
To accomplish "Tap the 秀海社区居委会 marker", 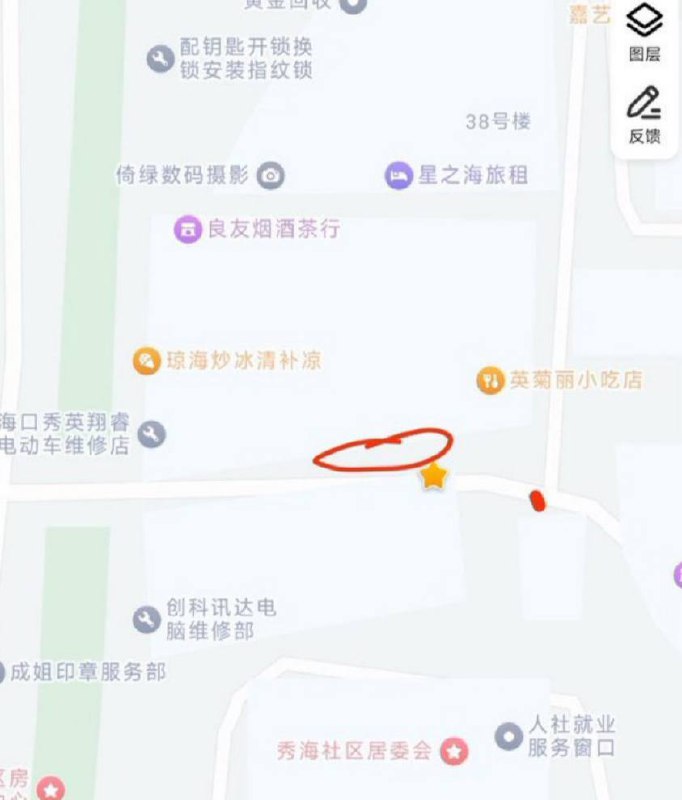I will pyautogui.click(x=455, y=750).
